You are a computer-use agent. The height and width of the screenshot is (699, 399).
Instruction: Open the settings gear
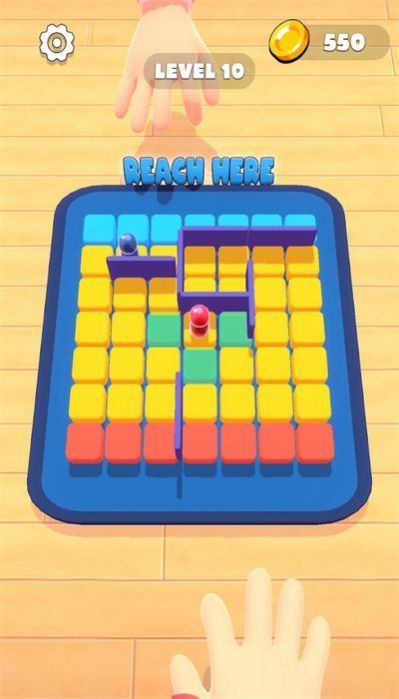coord(57,42)
